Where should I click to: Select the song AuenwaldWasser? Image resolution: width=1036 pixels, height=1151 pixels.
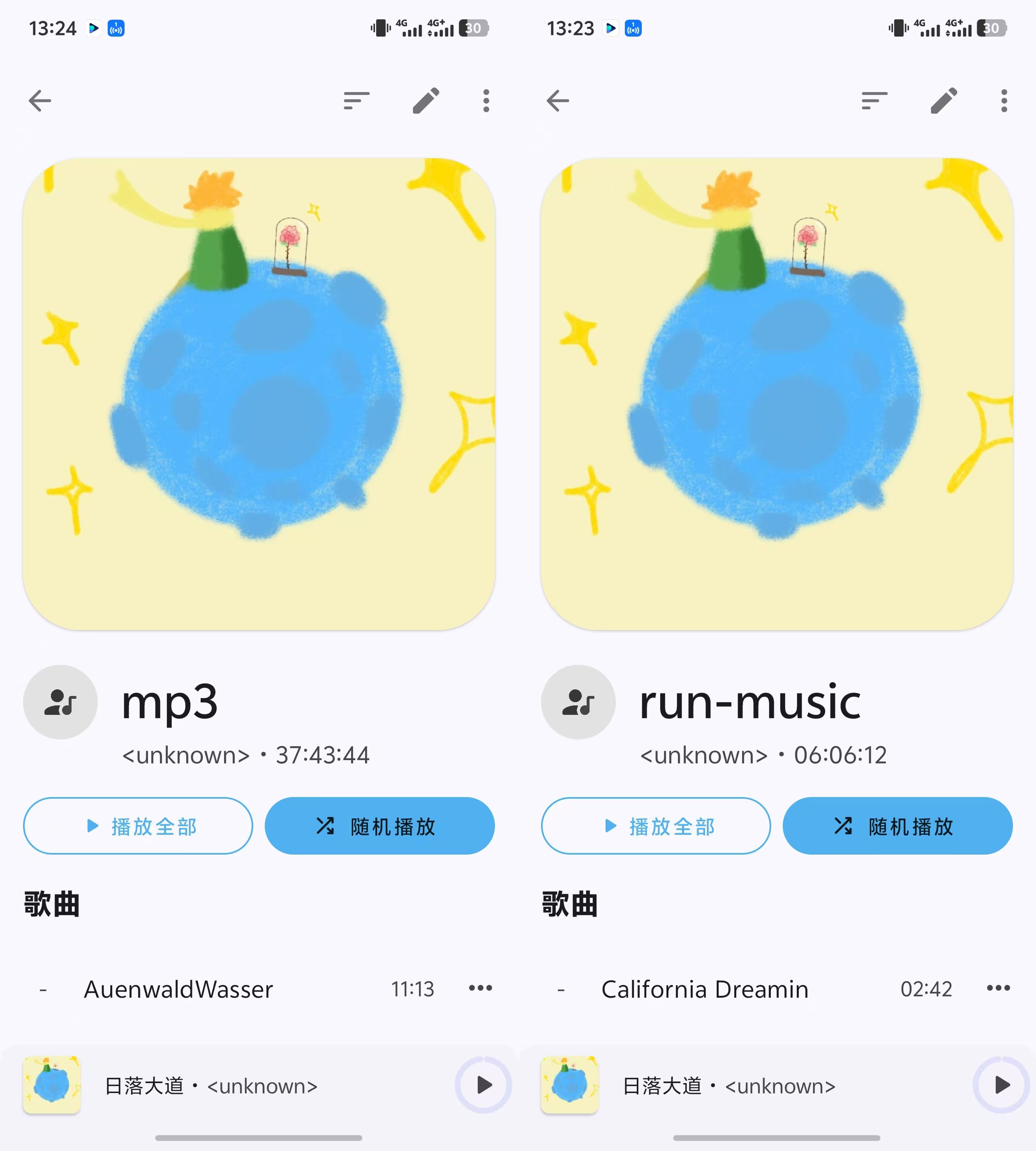(177, 989)
